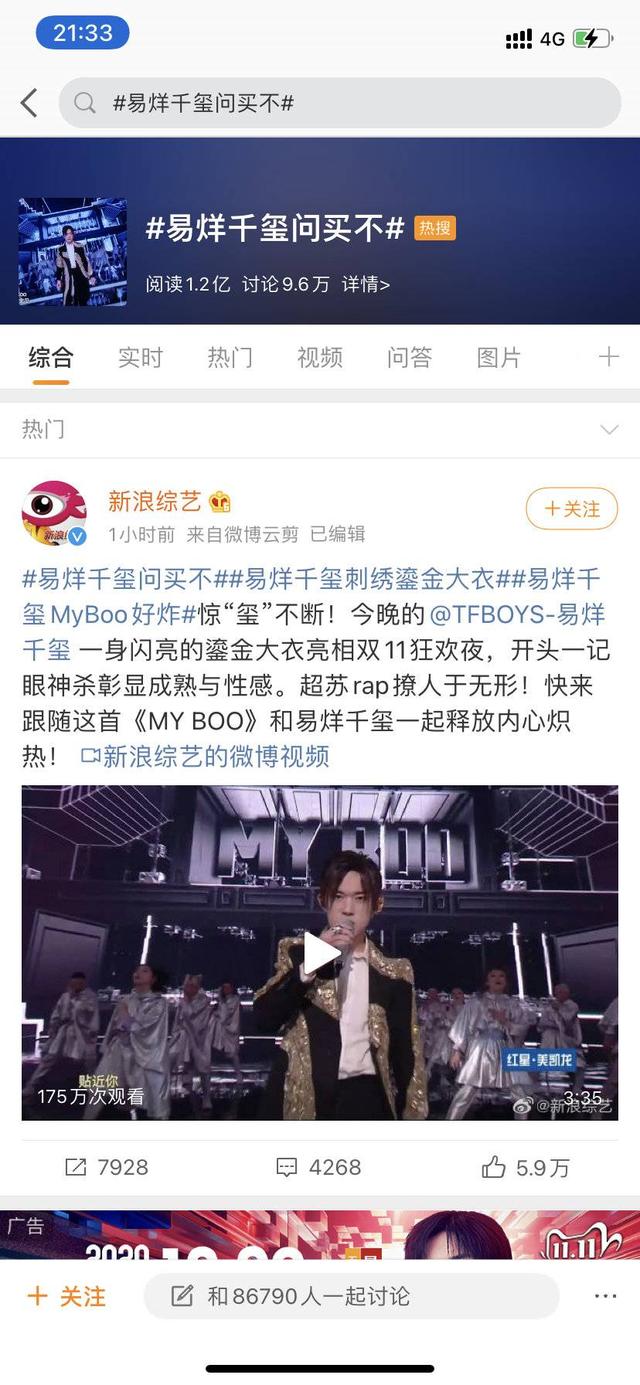This screenshot has width=640, height=1385.
Task: Follow 新浪综艺 with the 关注 button
Action: (x=572, y=509)
